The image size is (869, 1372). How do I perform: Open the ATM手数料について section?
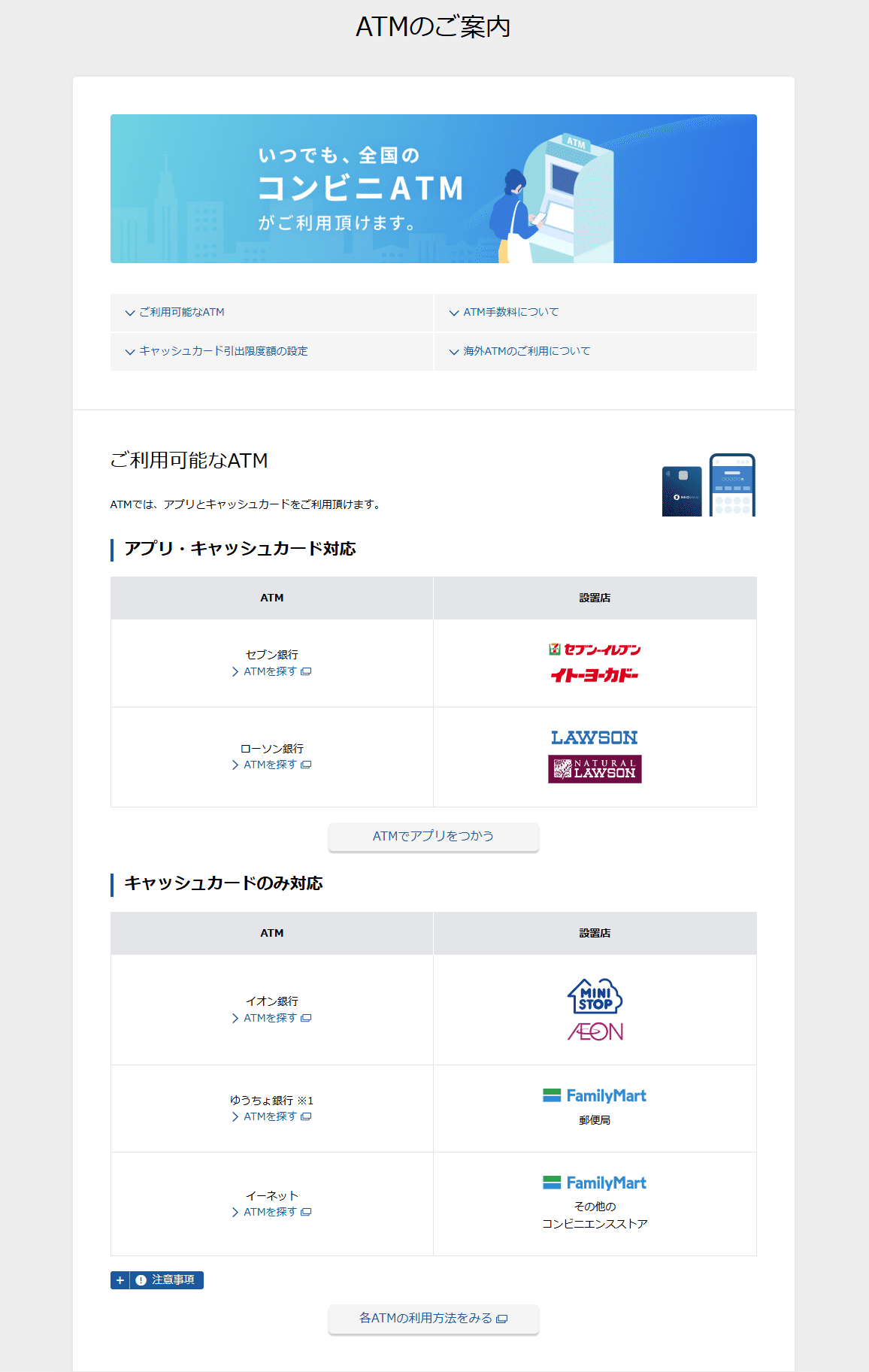pos(510,311)
